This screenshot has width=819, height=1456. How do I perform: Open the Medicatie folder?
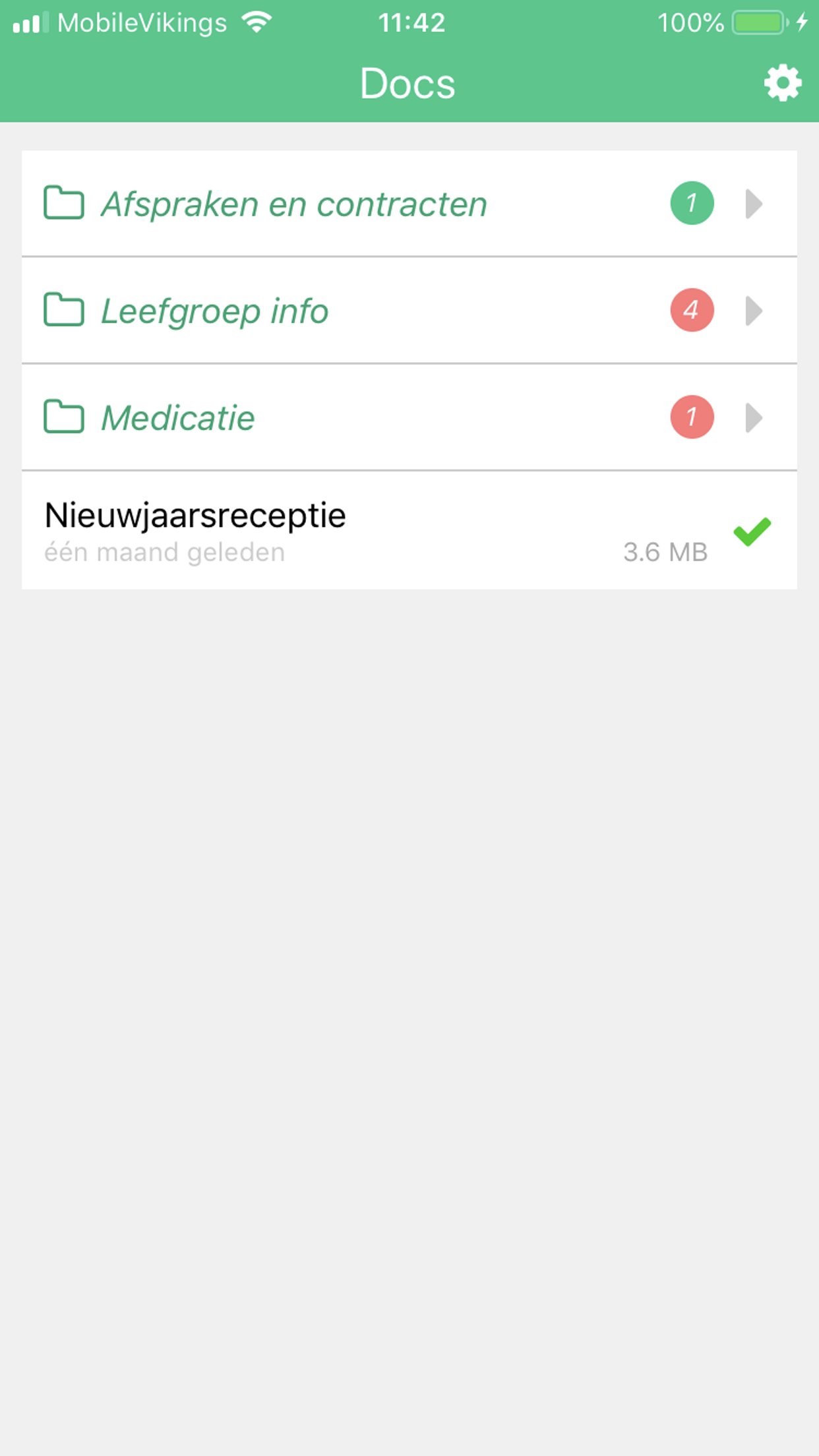409,417
